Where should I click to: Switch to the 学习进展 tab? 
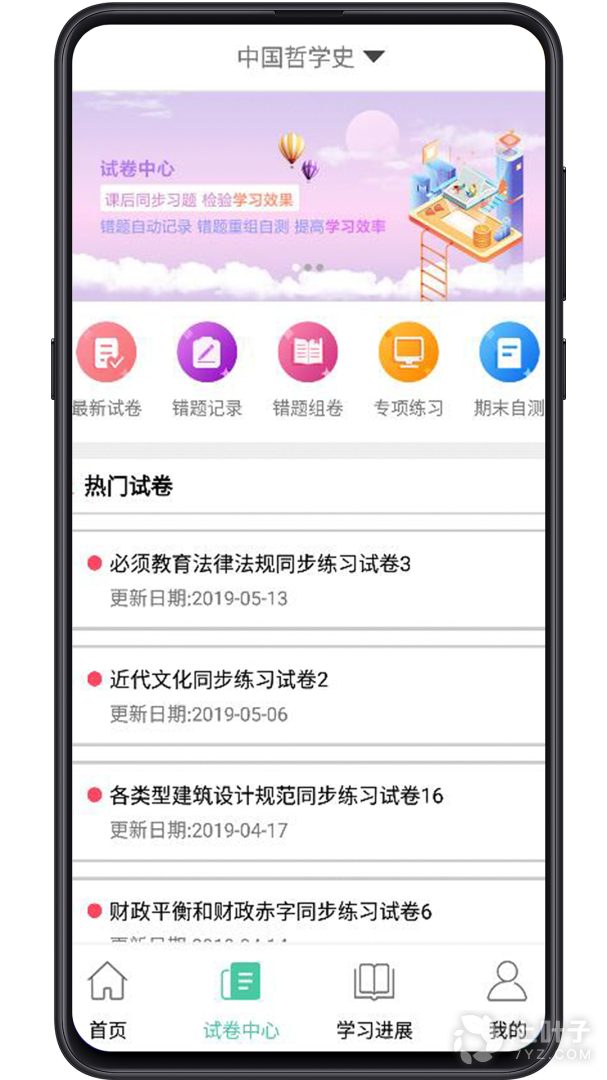point(375,999)
